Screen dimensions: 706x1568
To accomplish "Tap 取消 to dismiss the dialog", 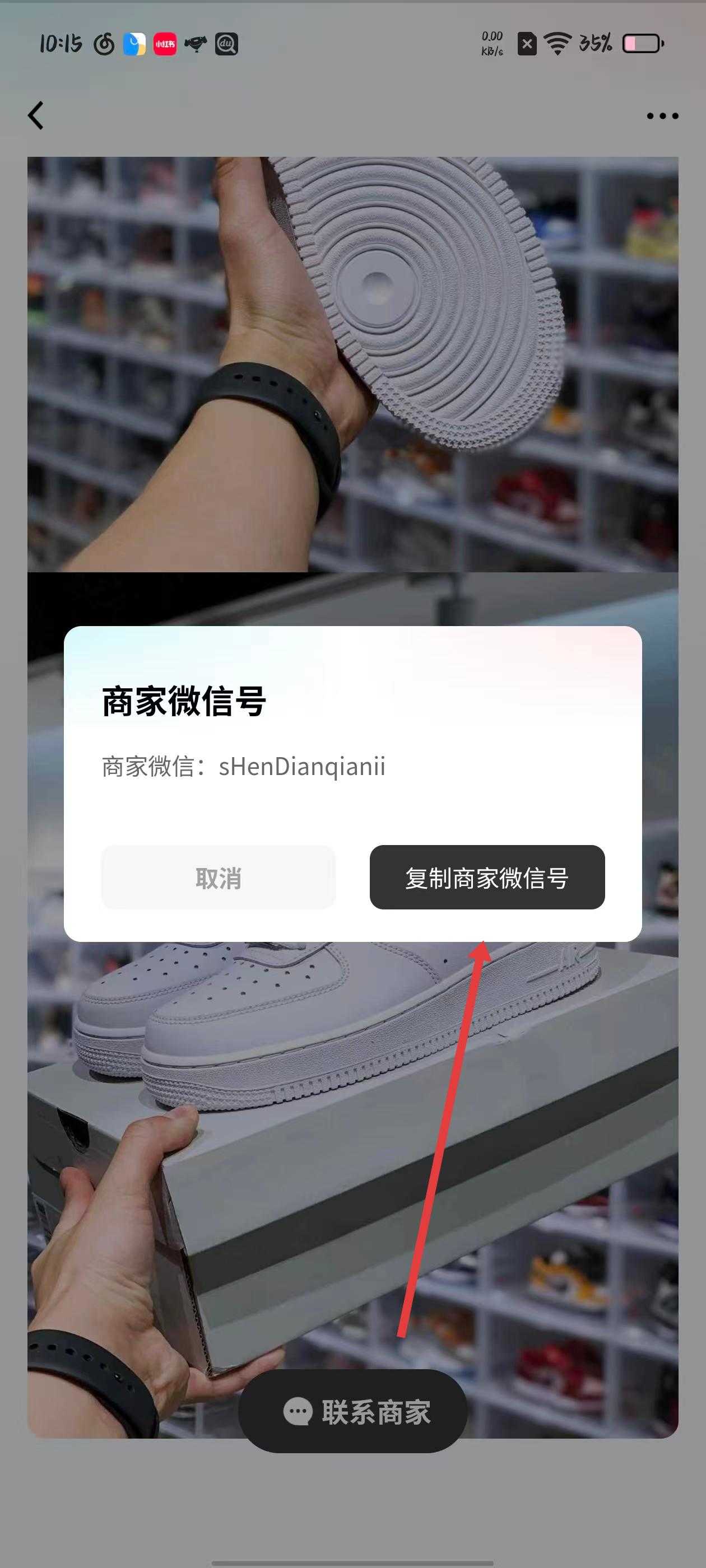I will pos(218,877).
